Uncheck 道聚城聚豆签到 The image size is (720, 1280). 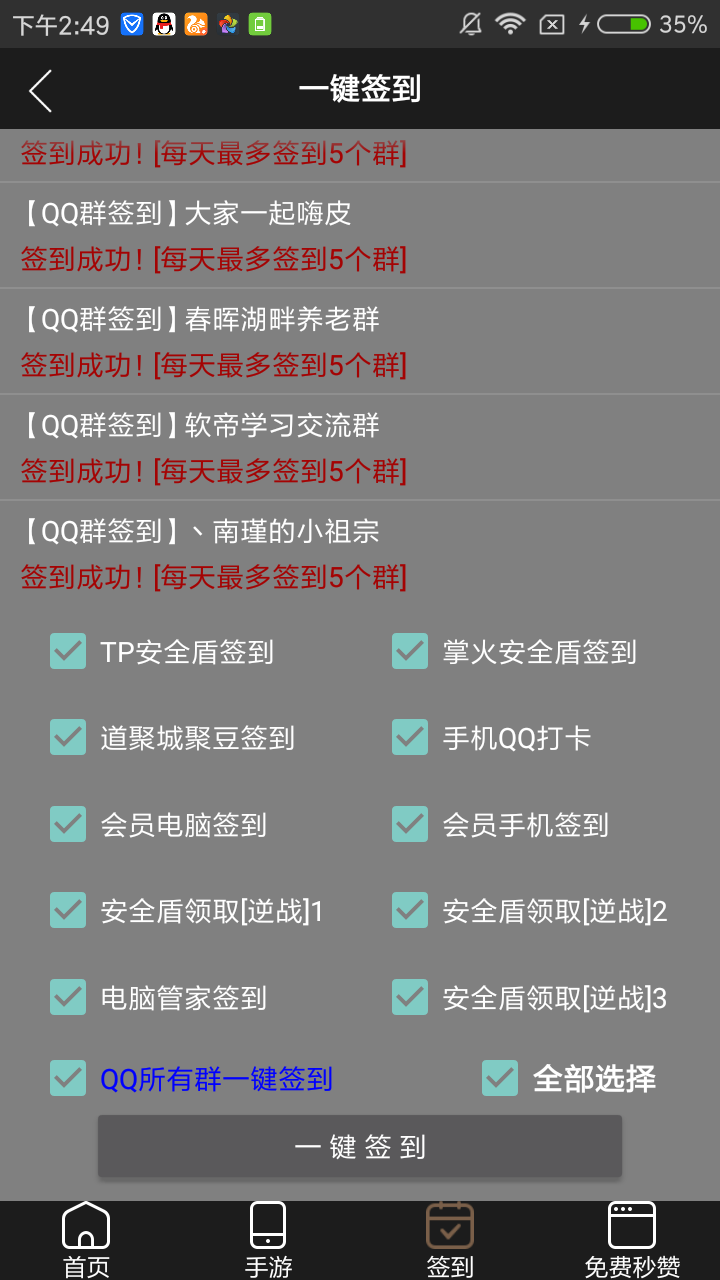[67, 737]
